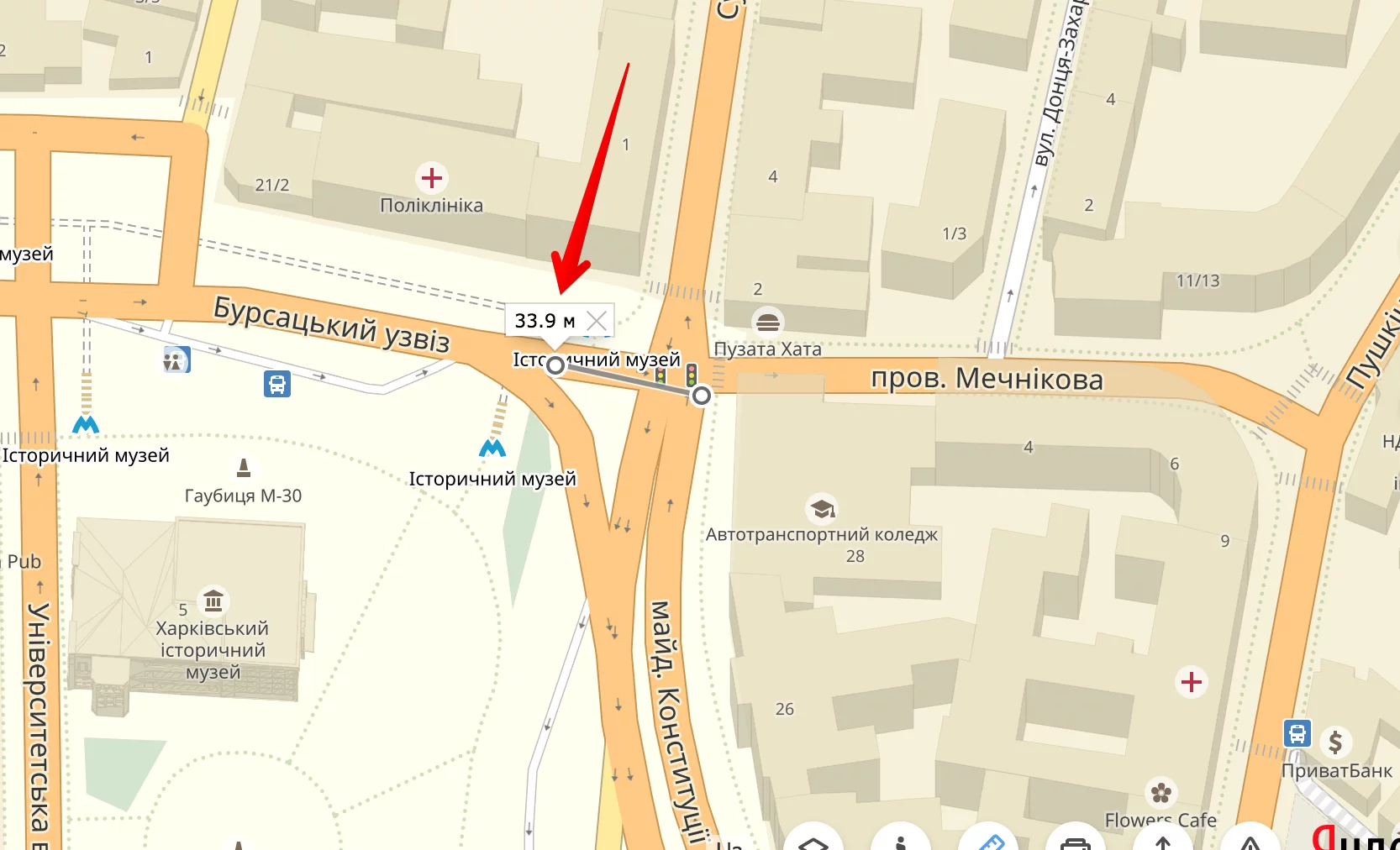Image resolution: width=1400 pixels, height=850 pixels.
Task: Tap the ruler end point at the traffic light
Action: 701,395
